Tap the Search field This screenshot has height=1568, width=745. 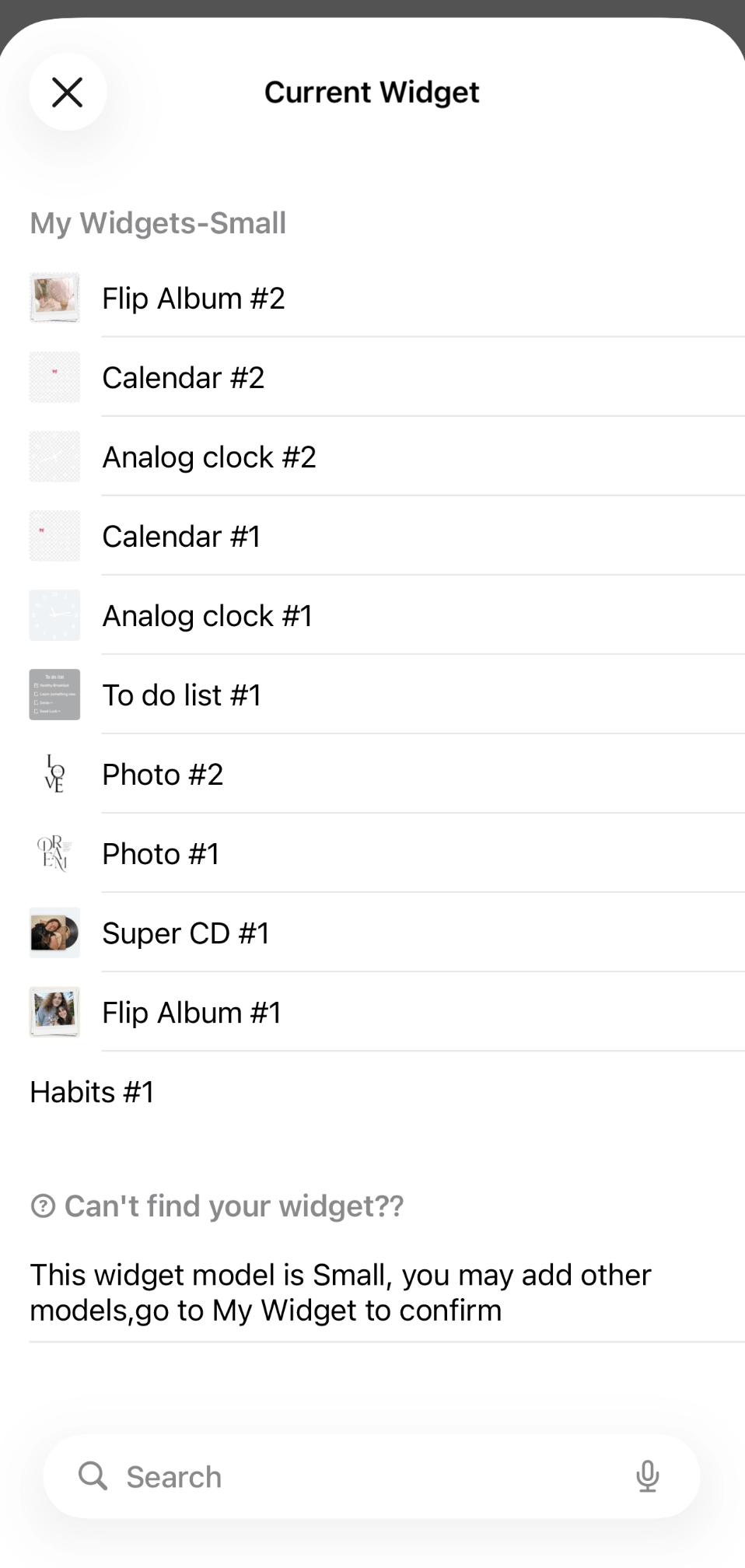click(x=372, y=1476)
